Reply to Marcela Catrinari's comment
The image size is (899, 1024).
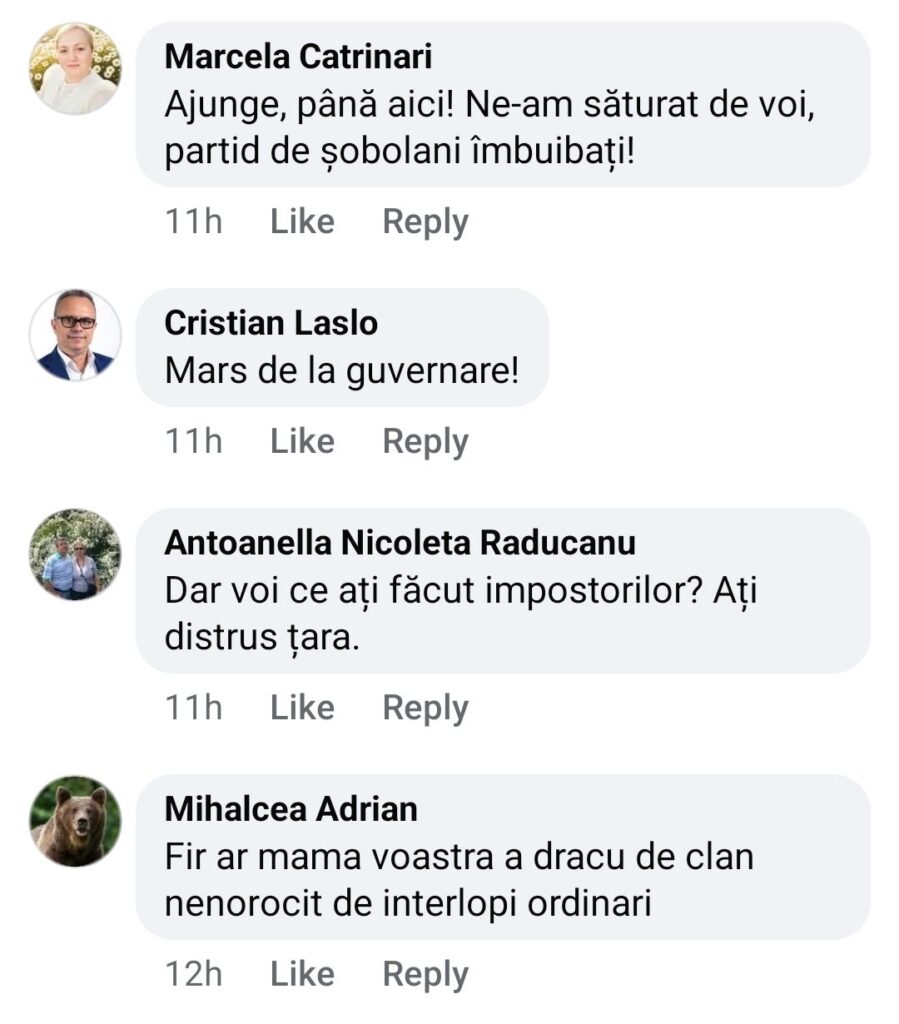(425, 222)
